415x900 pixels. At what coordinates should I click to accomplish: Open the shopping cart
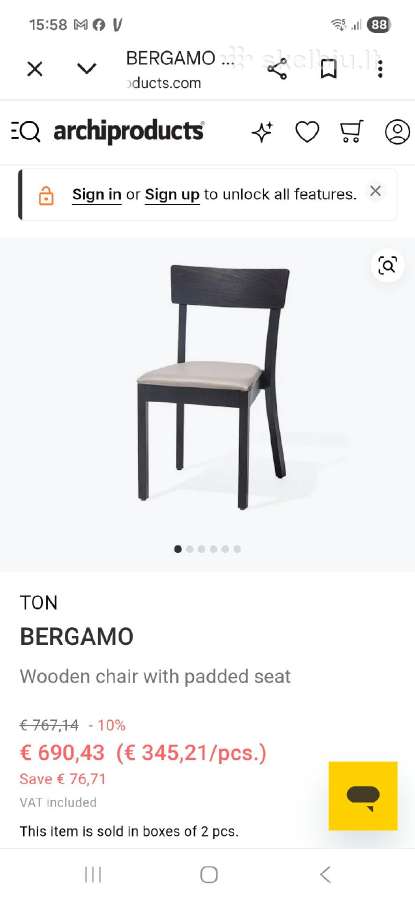[x=351, y=131]
